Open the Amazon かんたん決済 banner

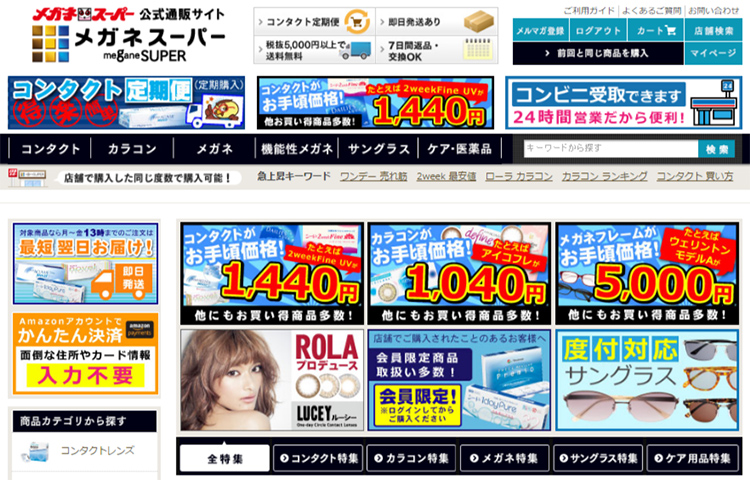pyautogui.click(x=85, y=352)
